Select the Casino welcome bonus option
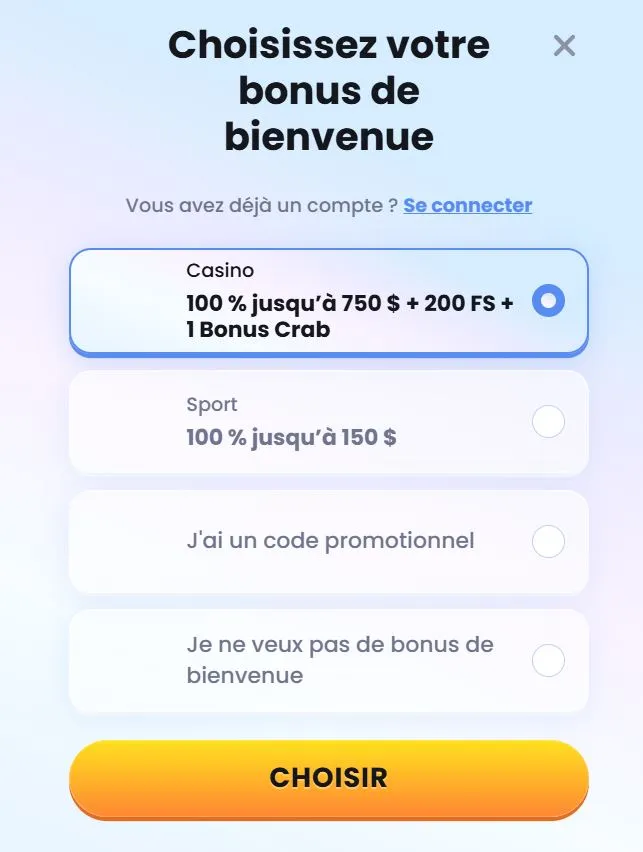This screenshot has width=643, height=852. (x=548, y=301)
